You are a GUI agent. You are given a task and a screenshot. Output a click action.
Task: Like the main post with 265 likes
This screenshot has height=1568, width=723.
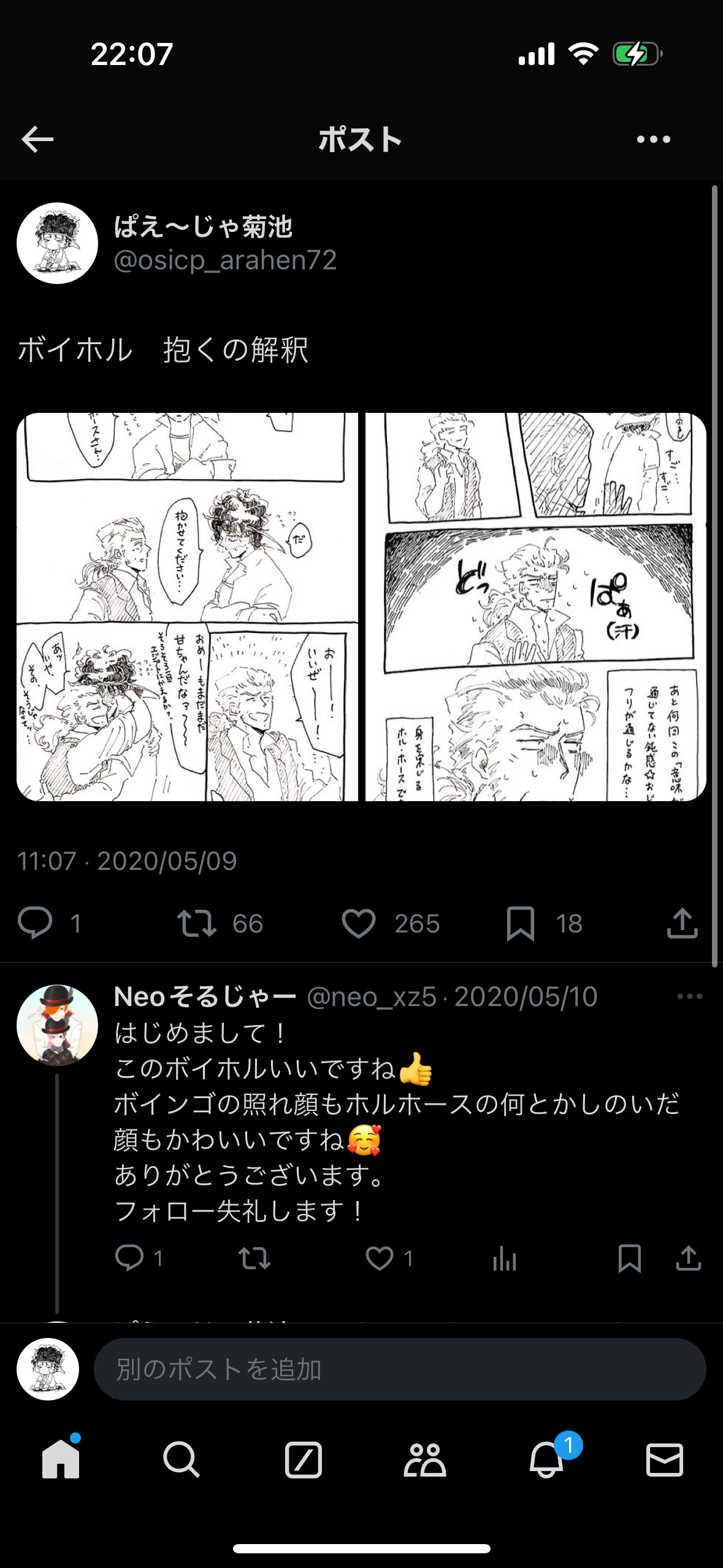click(359, 923)
